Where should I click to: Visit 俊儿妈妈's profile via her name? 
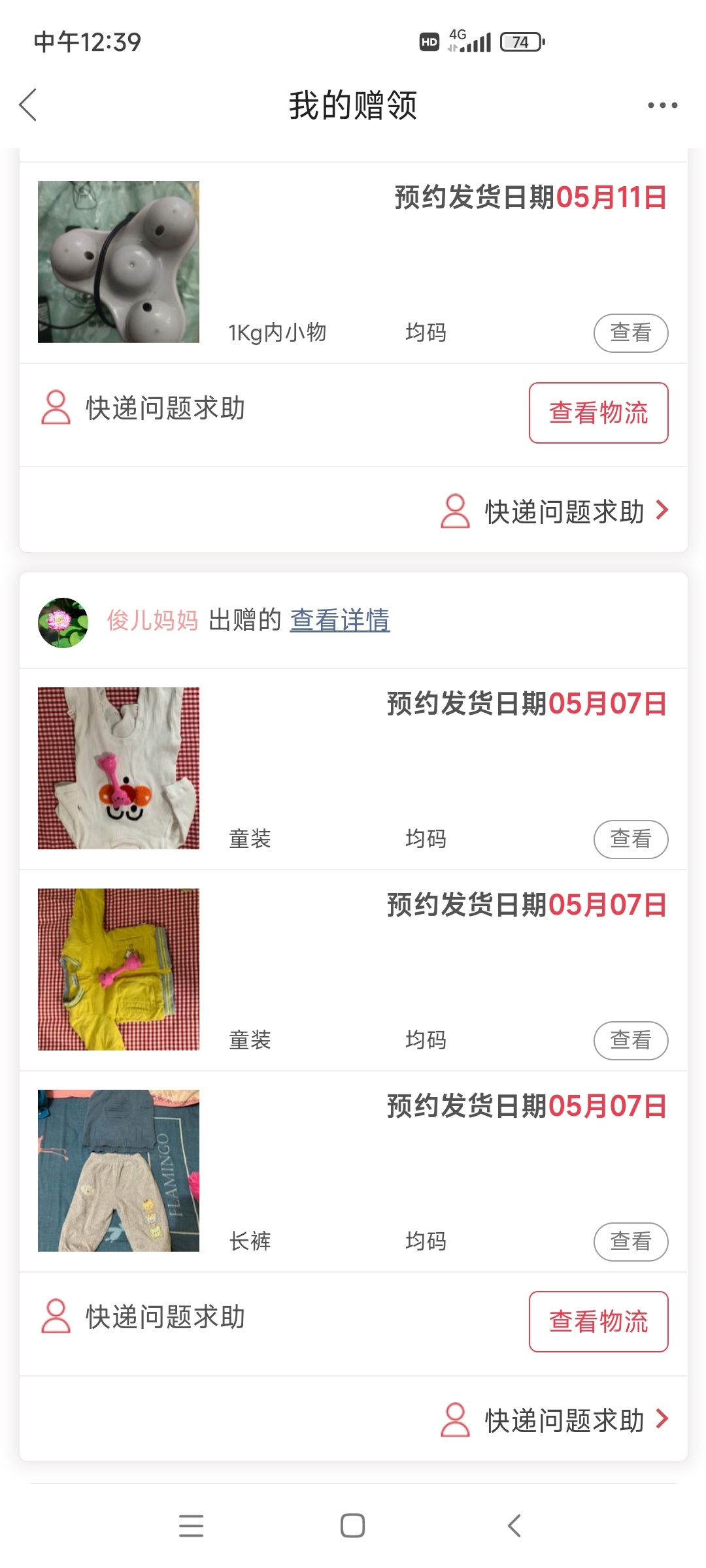coord(152,620)
